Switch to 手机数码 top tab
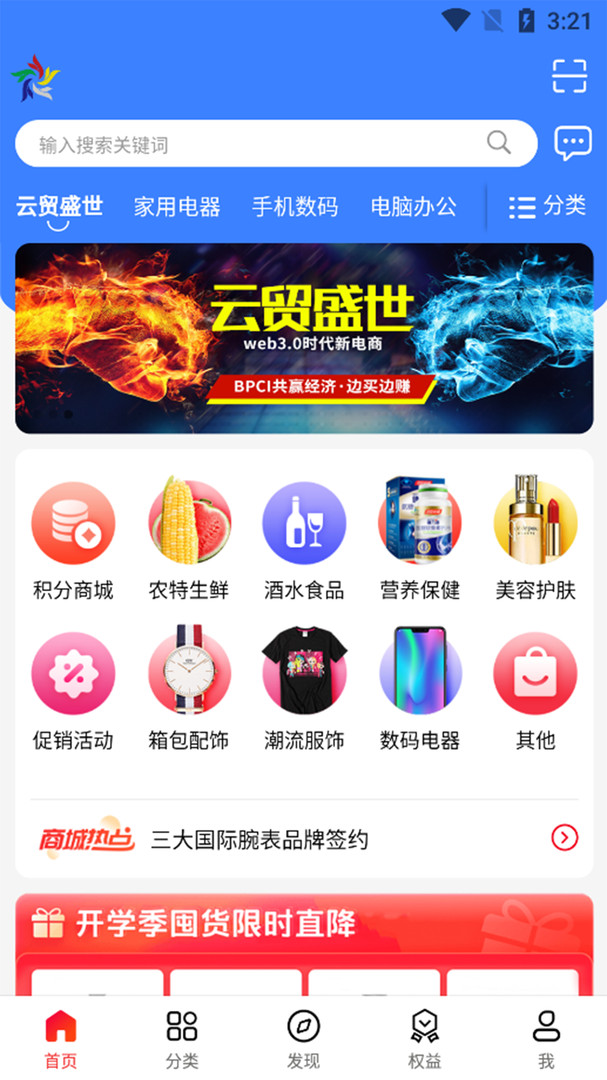 coord(294,207)
